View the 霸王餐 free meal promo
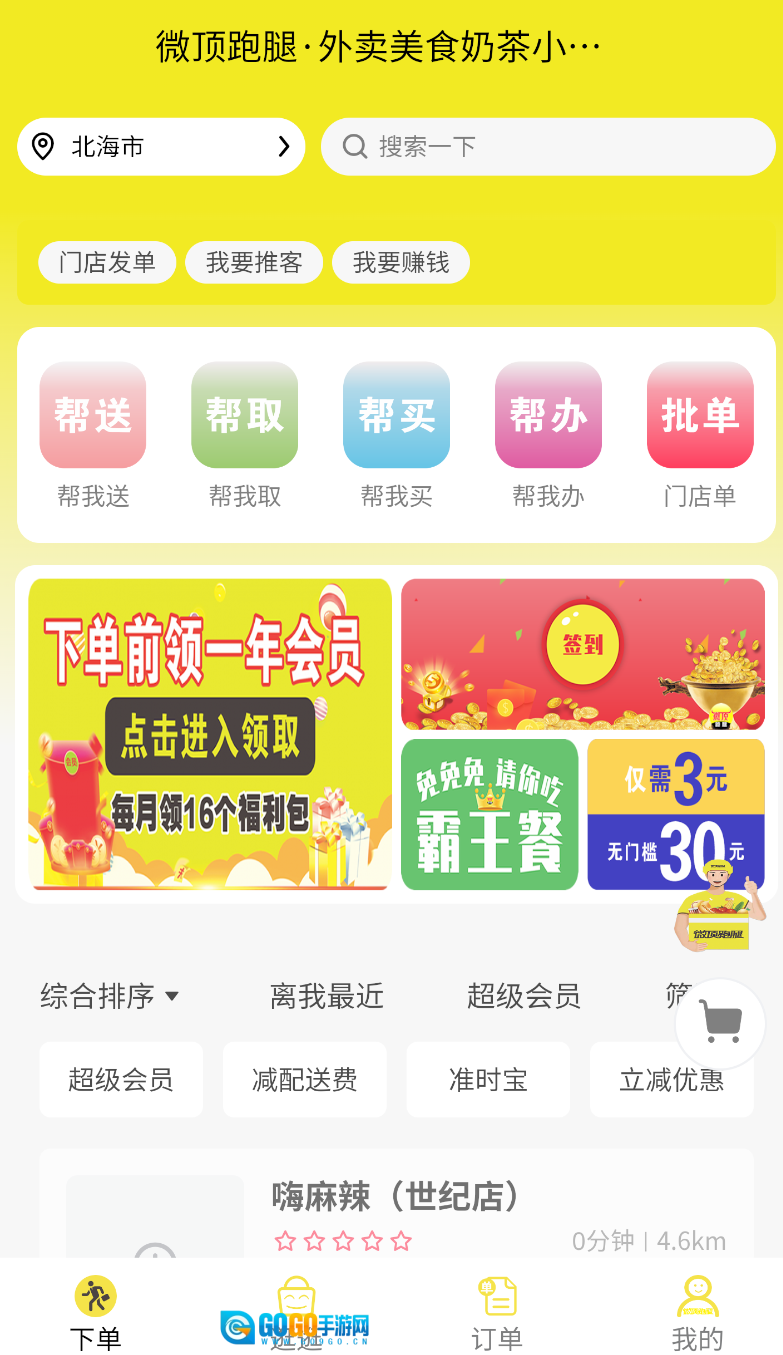The image size is (783, 1355). coord(489,814)
